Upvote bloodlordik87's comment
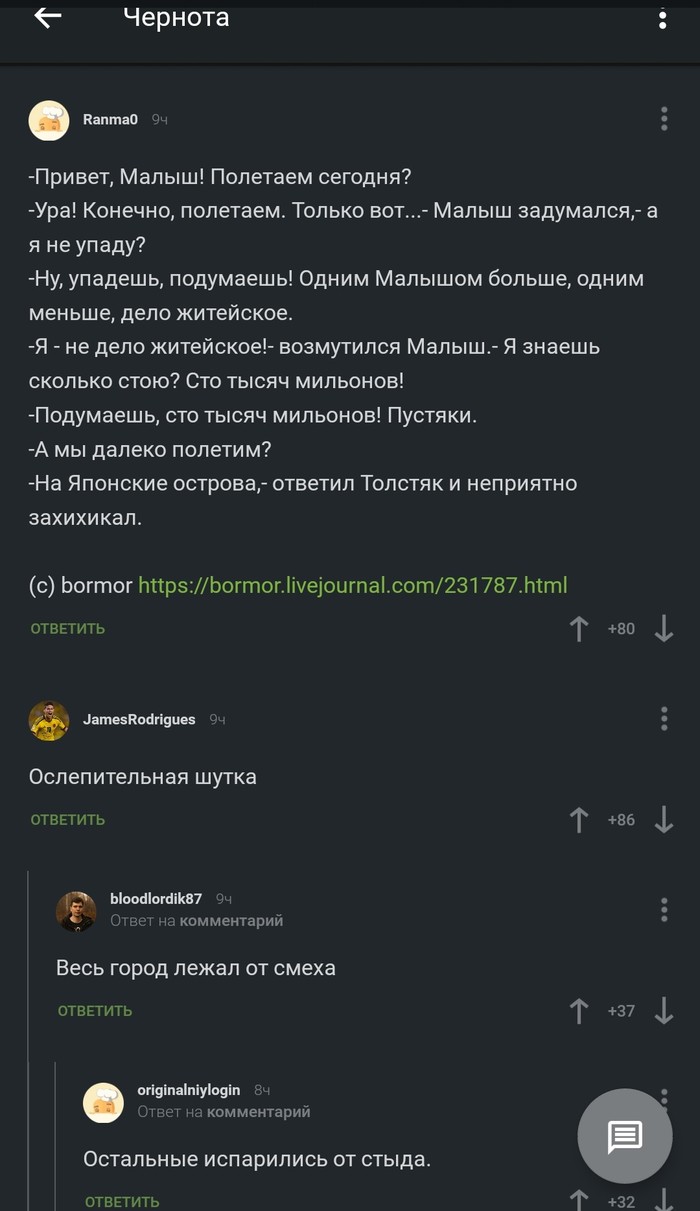 click(x=579, y=1011)
